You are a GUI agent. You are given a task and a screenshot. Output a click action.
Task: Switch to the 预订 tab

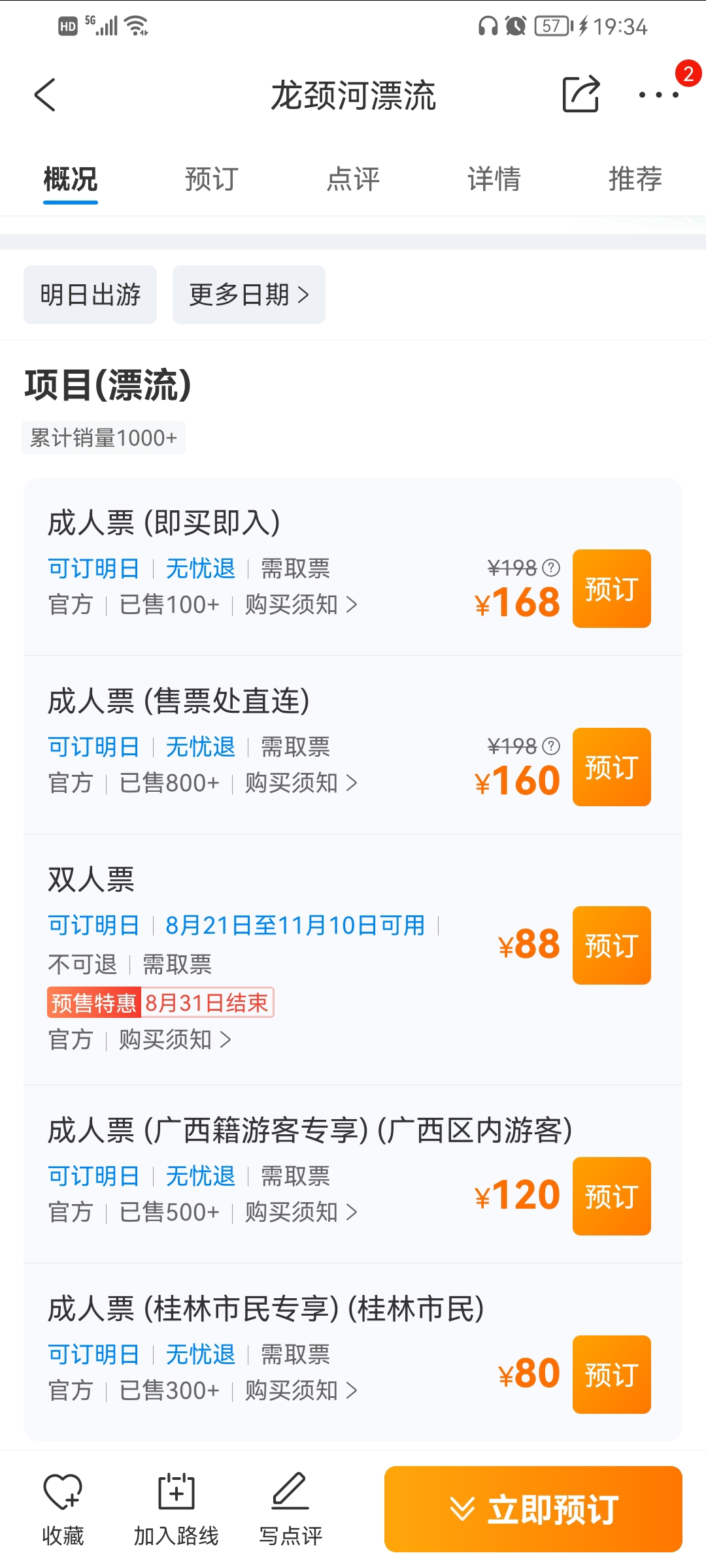click(211, 179)
